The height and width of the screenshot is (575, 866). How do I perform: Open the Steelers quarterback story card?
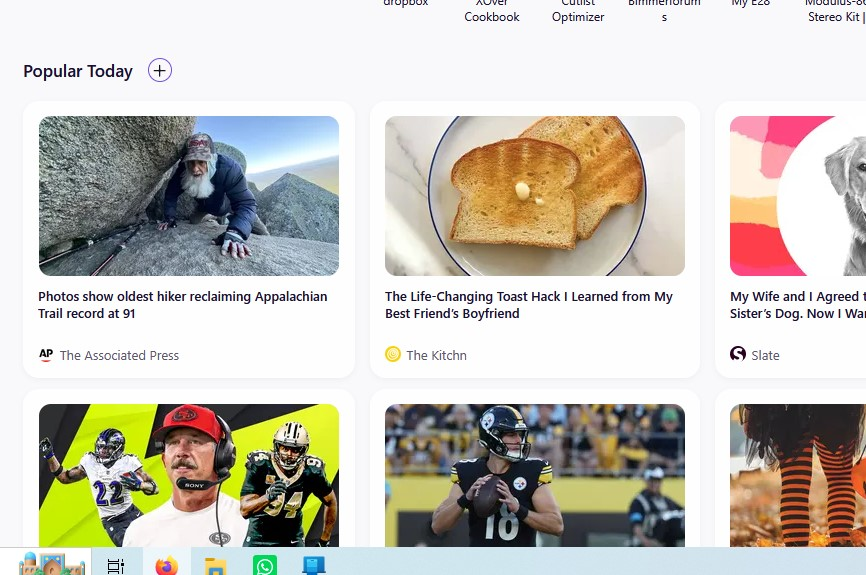535,475
